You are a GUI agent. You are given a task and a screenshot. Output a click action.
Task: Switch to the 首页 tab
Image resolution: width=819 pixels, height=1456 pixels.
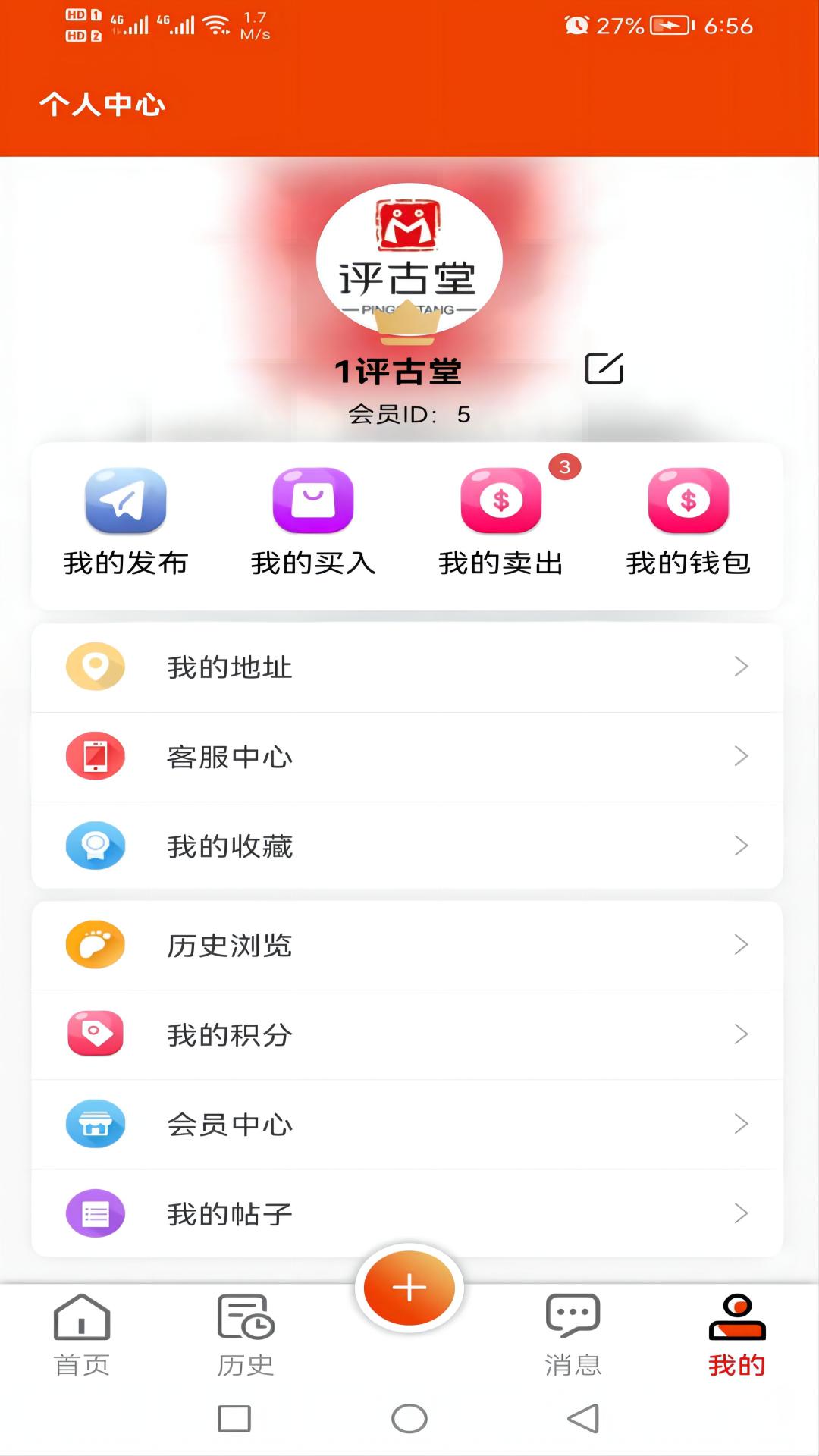[x=82, y=1335]
